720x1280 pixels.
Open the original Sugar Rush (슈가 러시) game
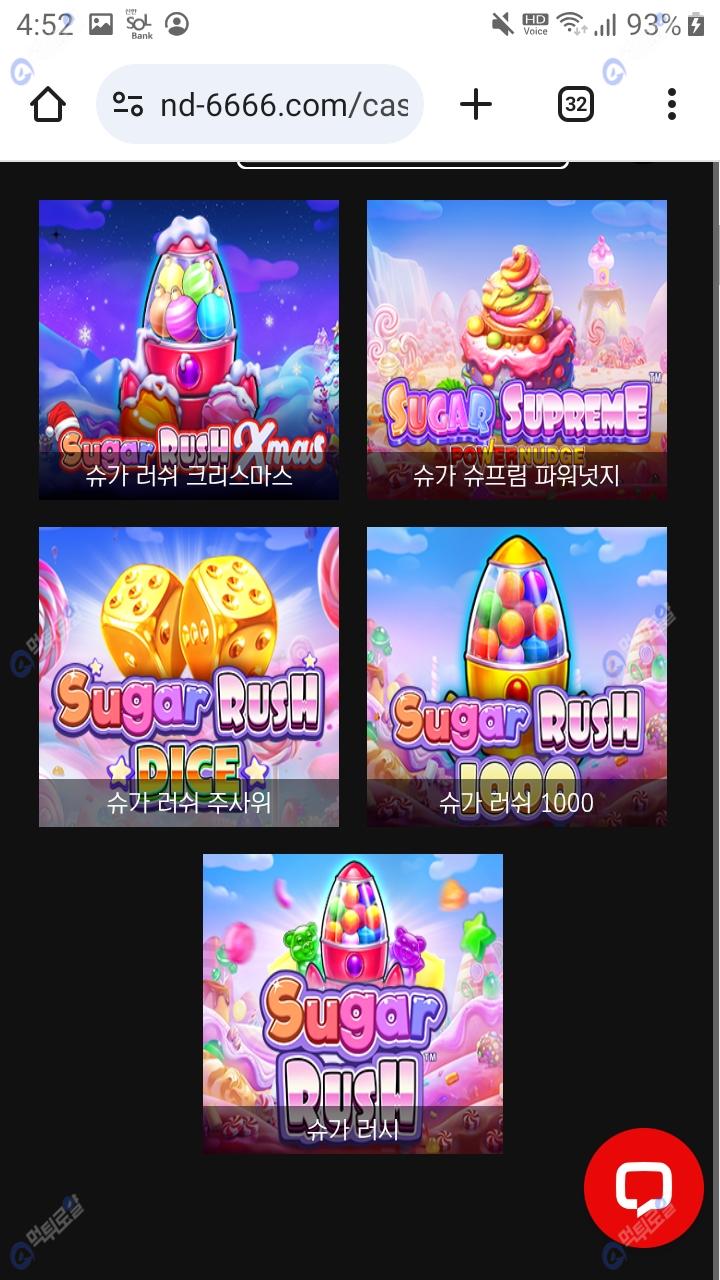(353, 1003)
